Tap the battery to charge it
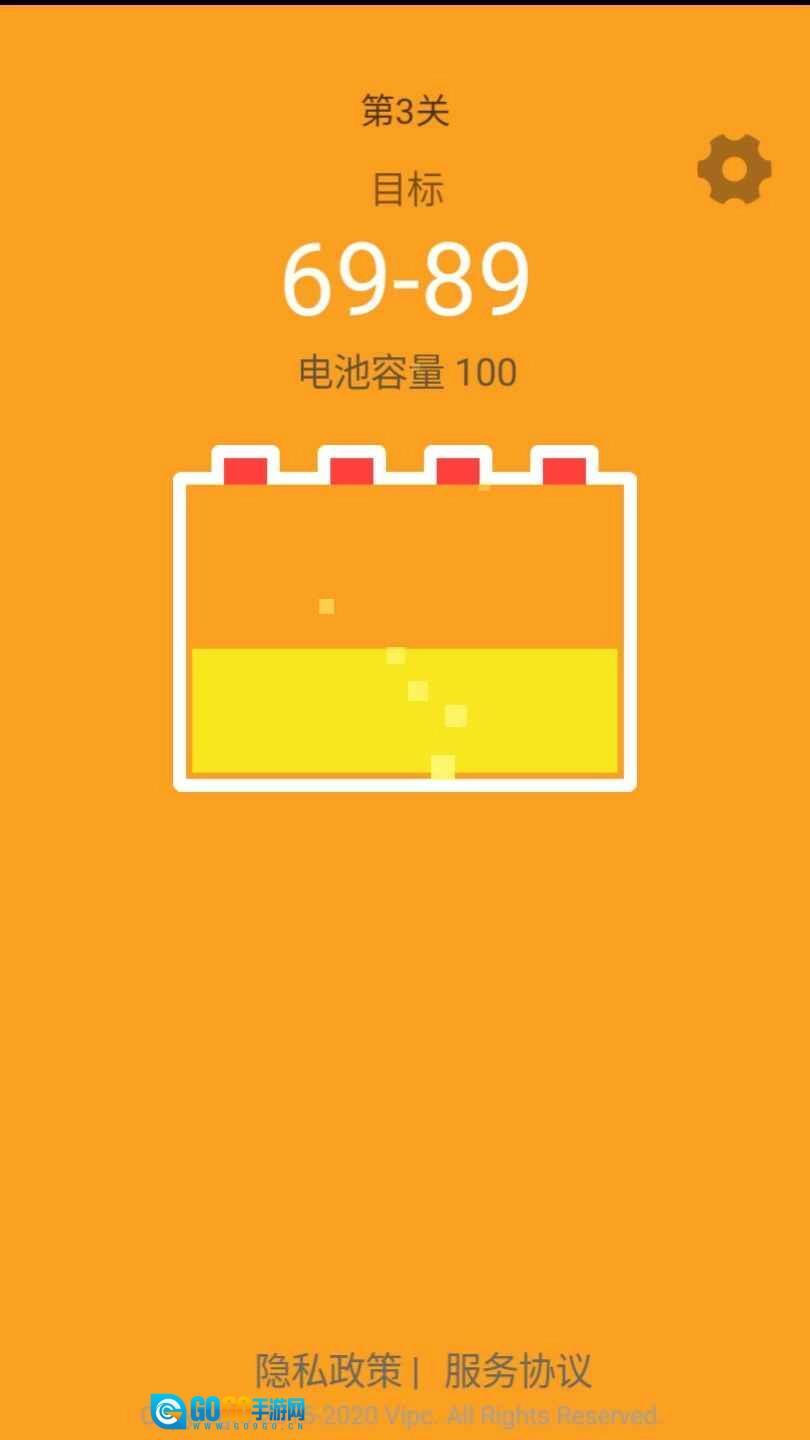 (404, 630)
